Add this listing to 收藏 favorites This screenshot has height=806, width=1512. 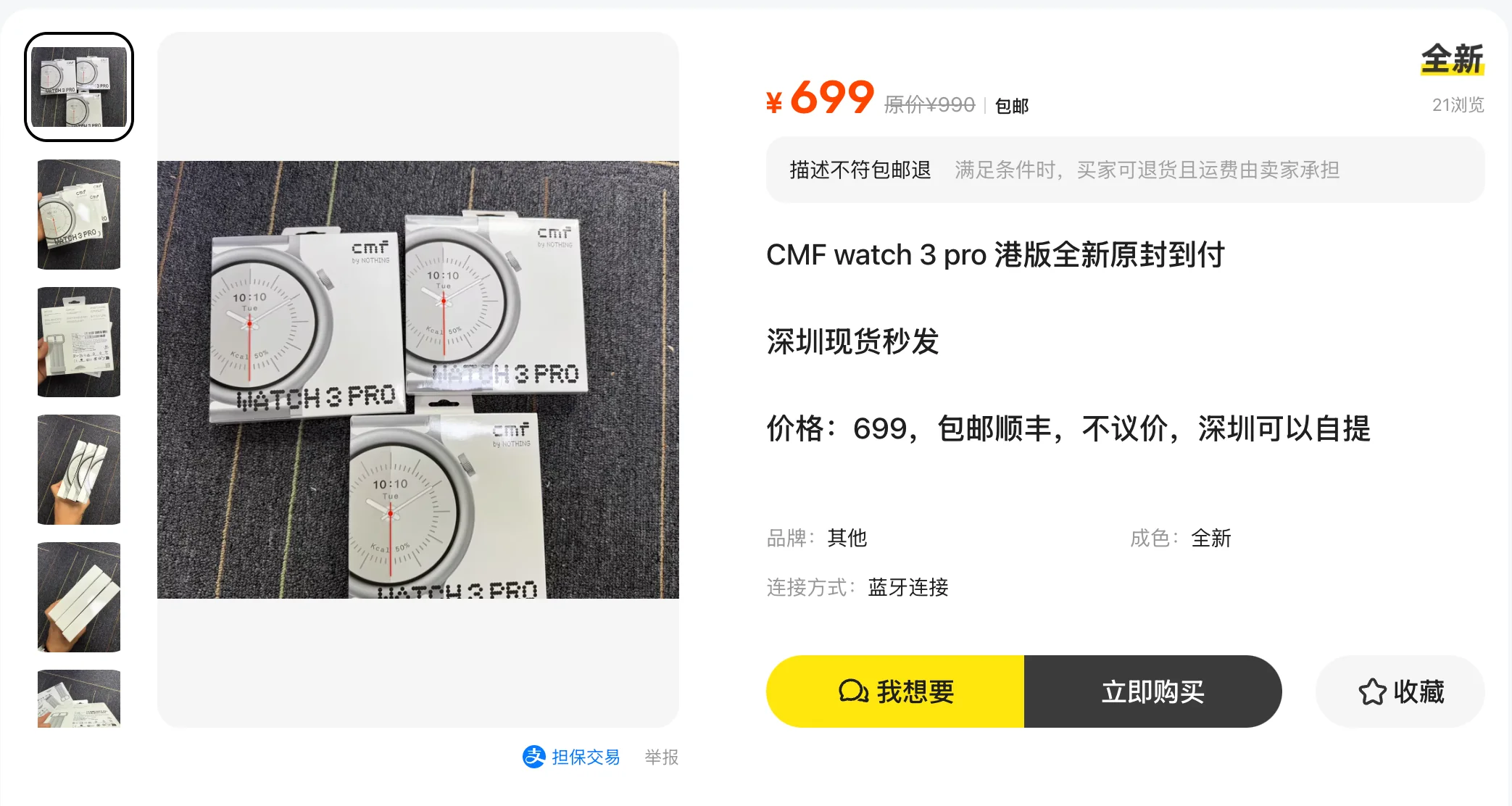1400,691
